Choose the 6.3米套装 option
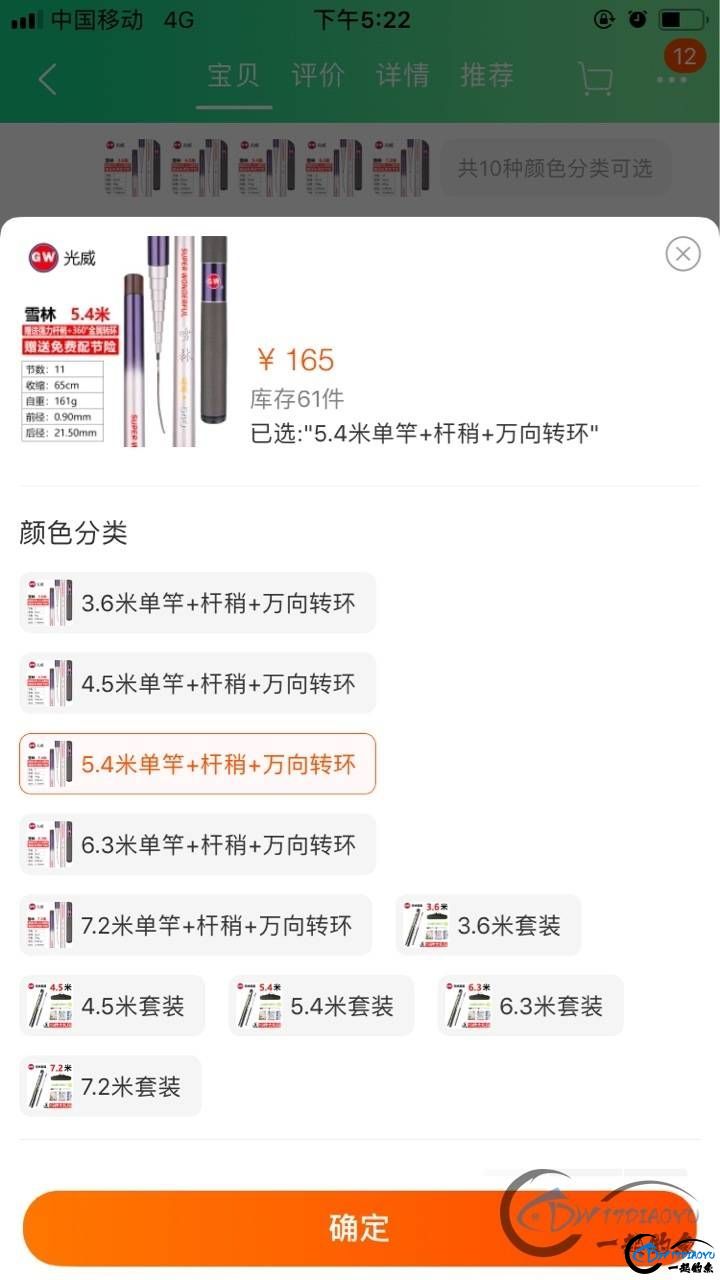 530,1006
